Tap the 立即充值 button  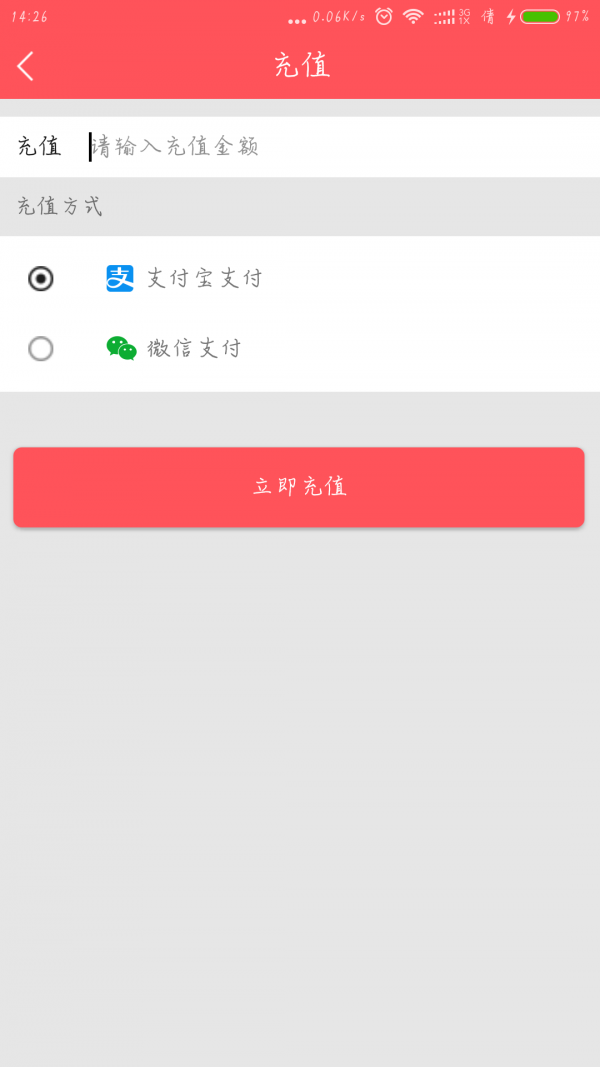click(299, 487)
